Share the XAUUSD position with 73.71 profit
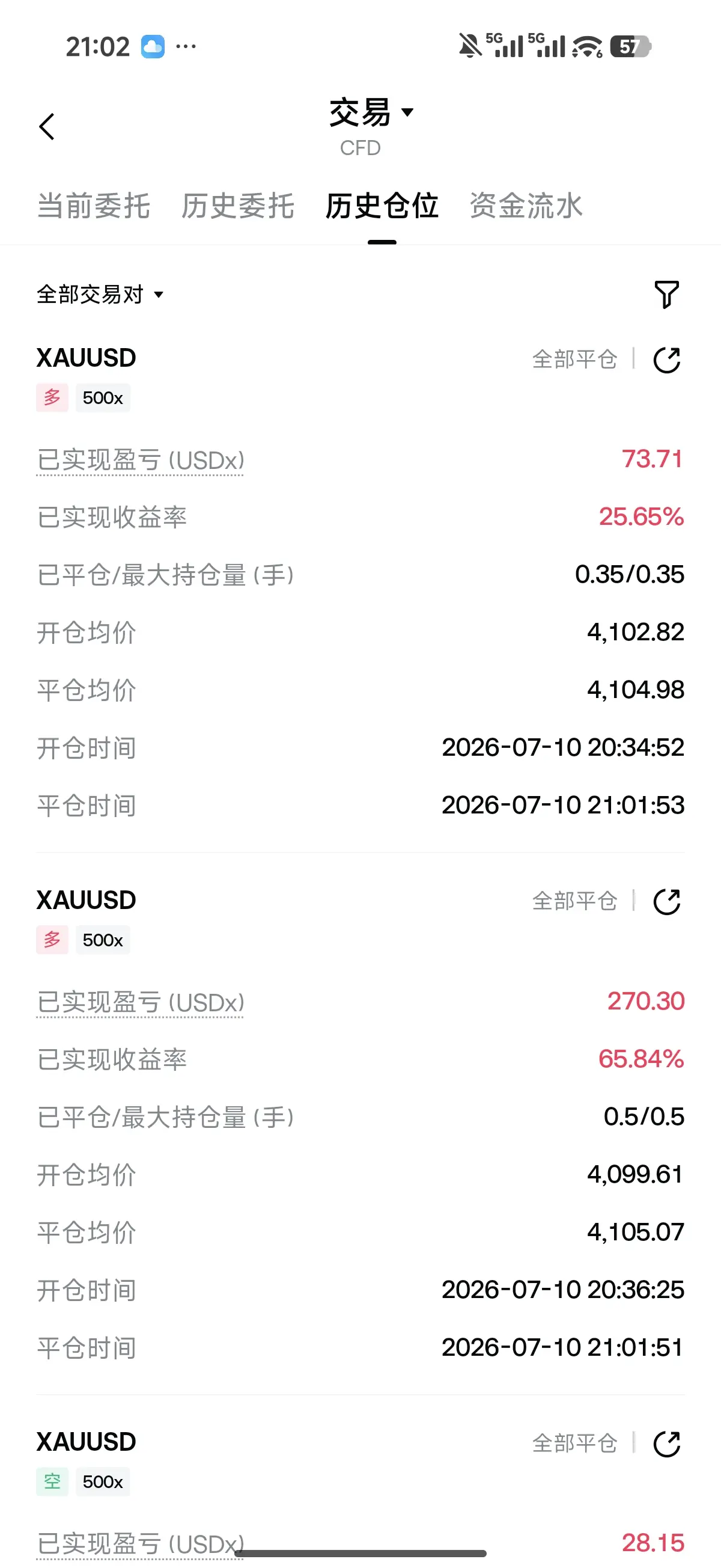 click(x=667, y=360)
